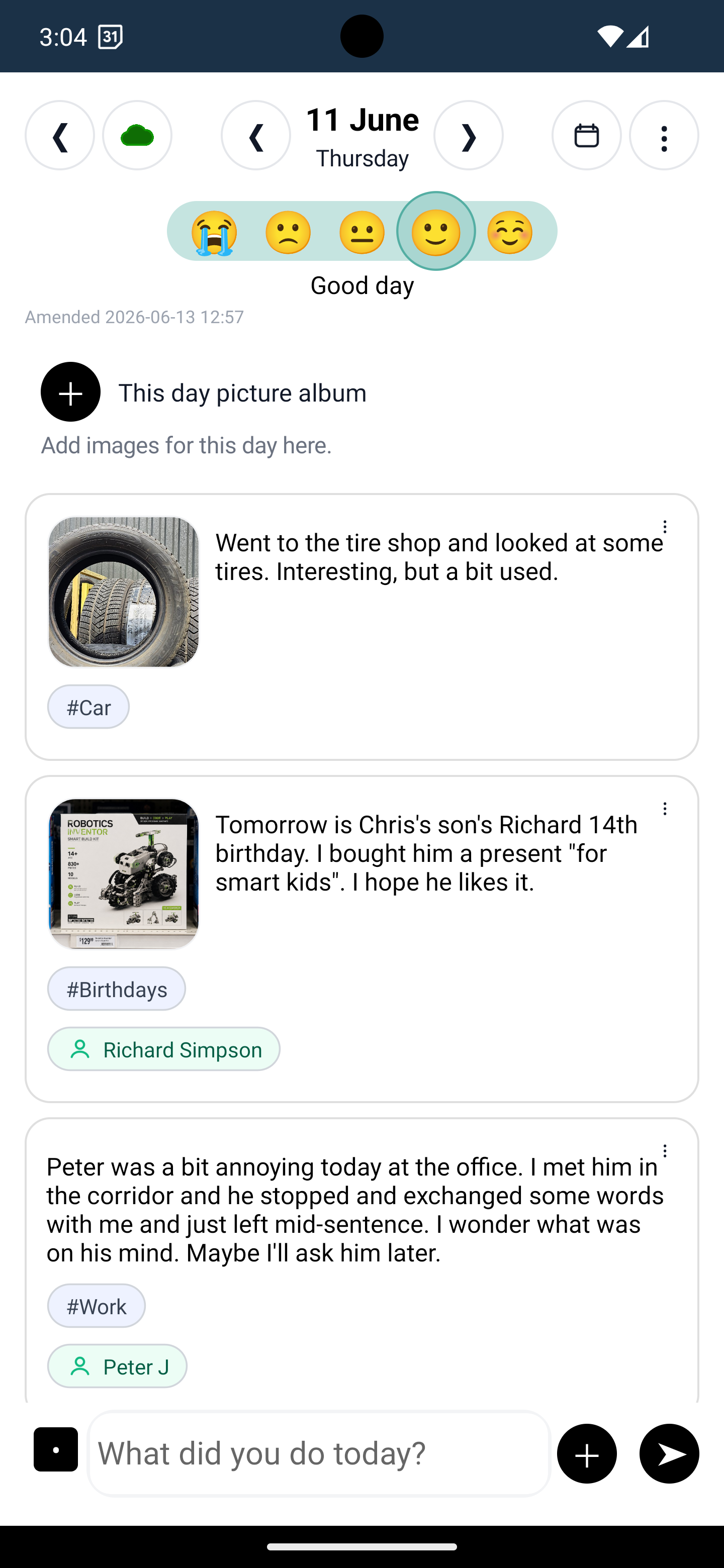The width and height of the screenshot is (724, 1568).
Task: Select the blushing happy mood
Action: click(510, 232)
